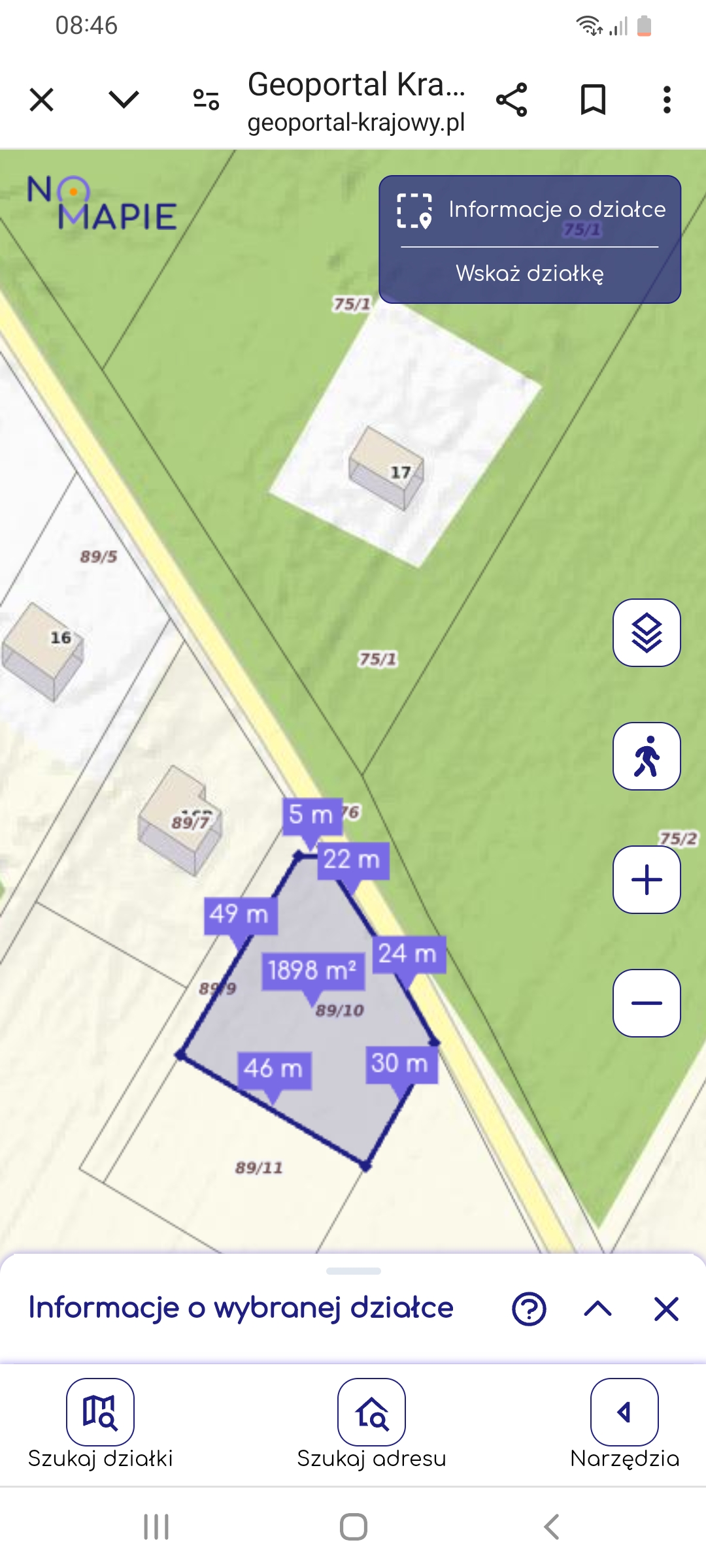The height and width of the screenshot is (1568, 706).
Task: Activate the walking person map button
Action: (x=647, y=756)
